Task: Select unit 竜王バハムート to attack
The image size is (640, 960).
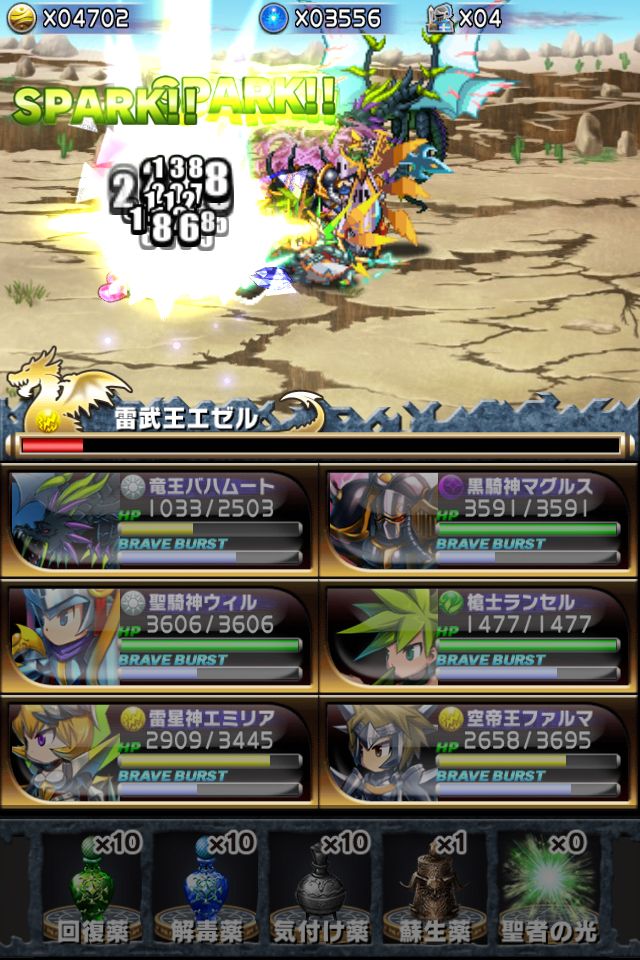Action: pos(160,520)
